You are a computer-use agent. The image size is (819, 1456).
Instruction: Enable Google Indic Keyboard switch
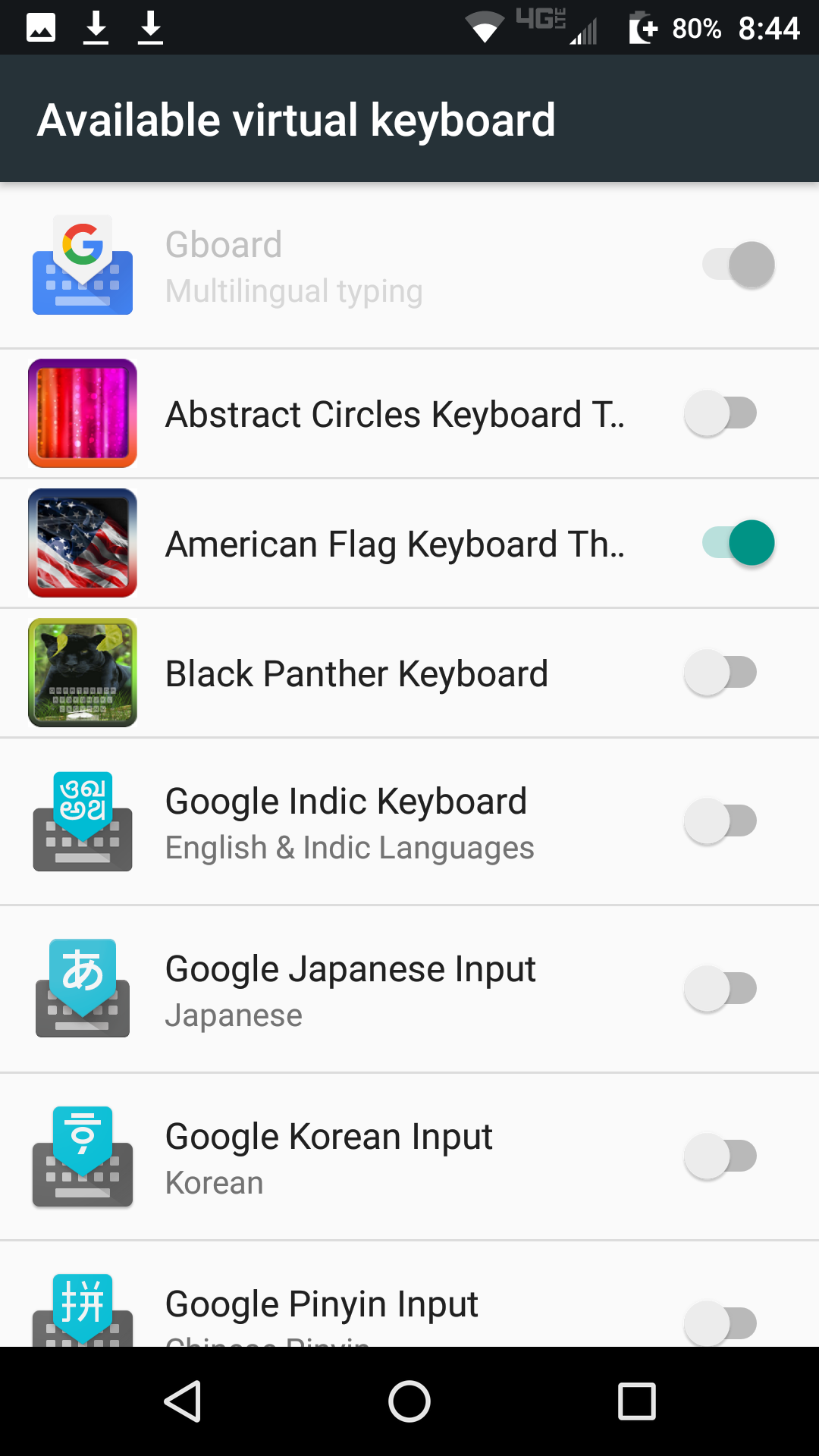(721, 821)
